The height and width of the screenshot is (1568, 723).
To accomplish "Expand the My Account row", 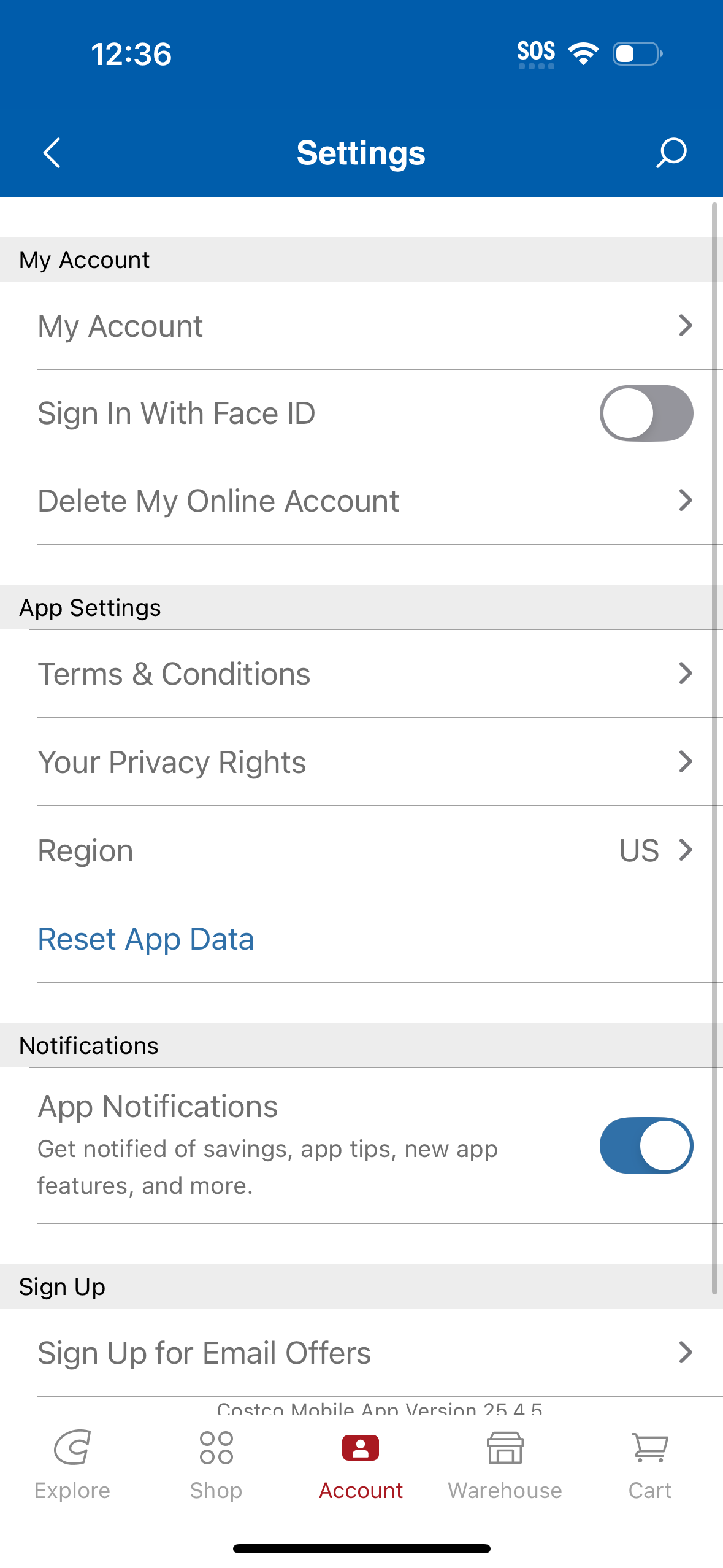I will [x=361, y=326].
